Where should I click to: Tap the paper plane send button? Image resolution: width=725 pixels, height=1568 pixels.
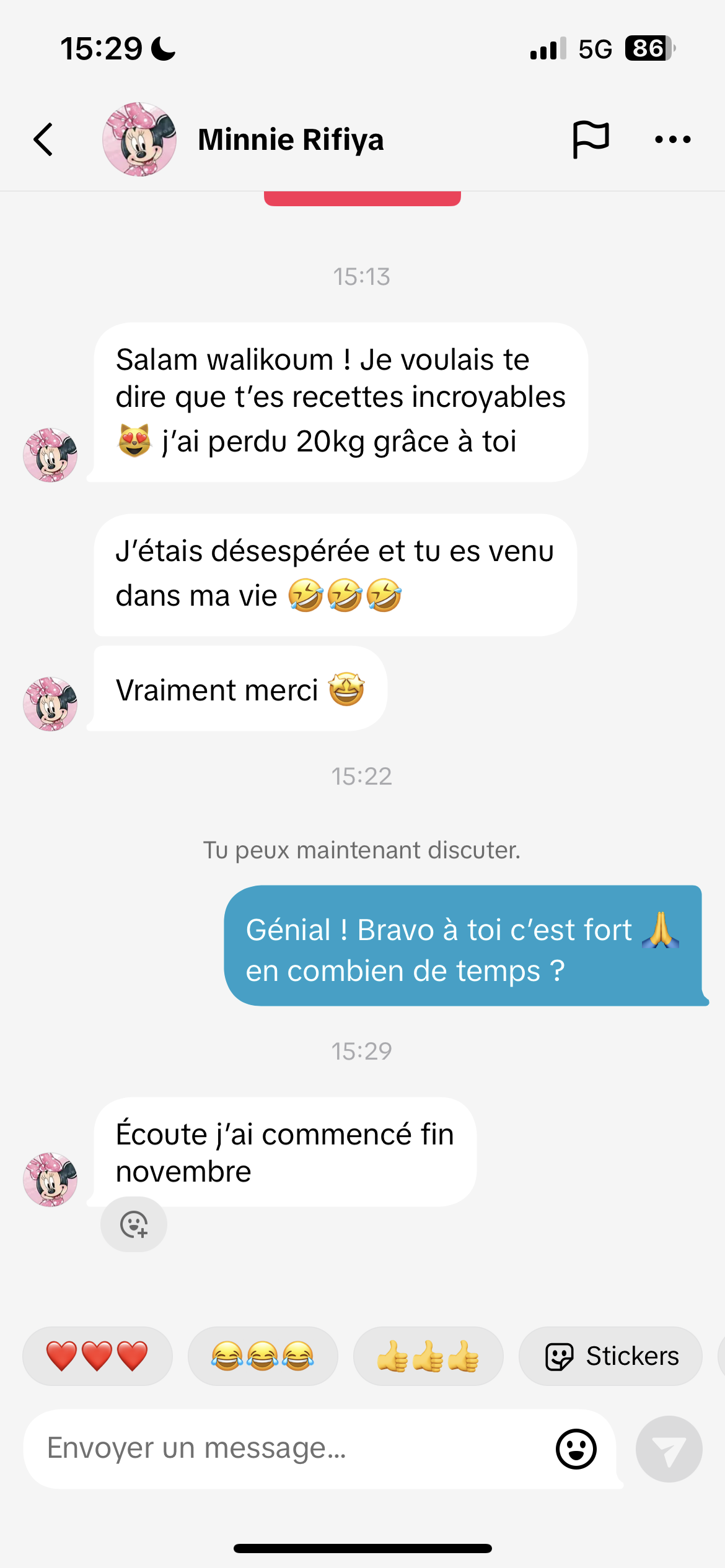(x=669, y=1448)
